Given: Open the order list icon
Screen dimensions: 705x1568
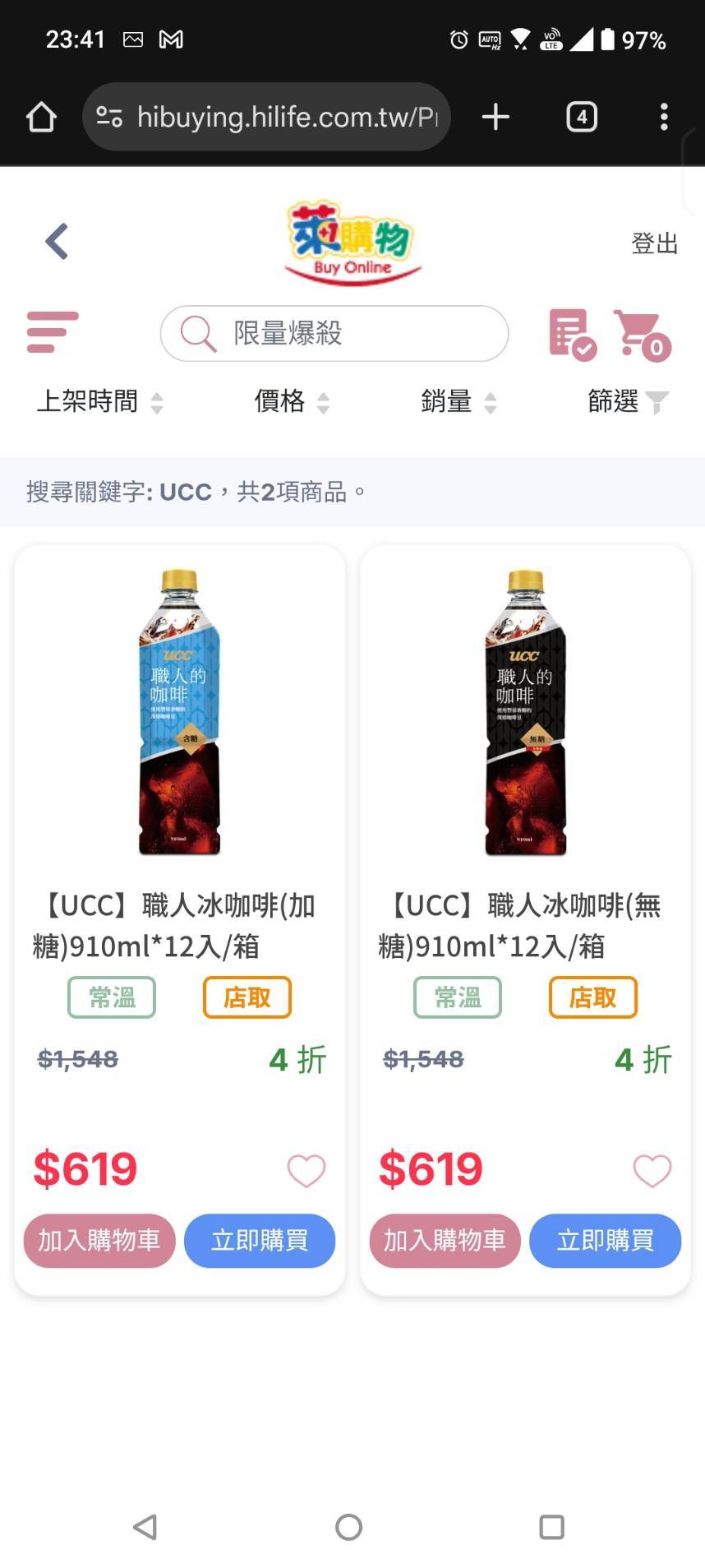Looking at the screenshot, I should pyautogui.click(x=571, y=334).
